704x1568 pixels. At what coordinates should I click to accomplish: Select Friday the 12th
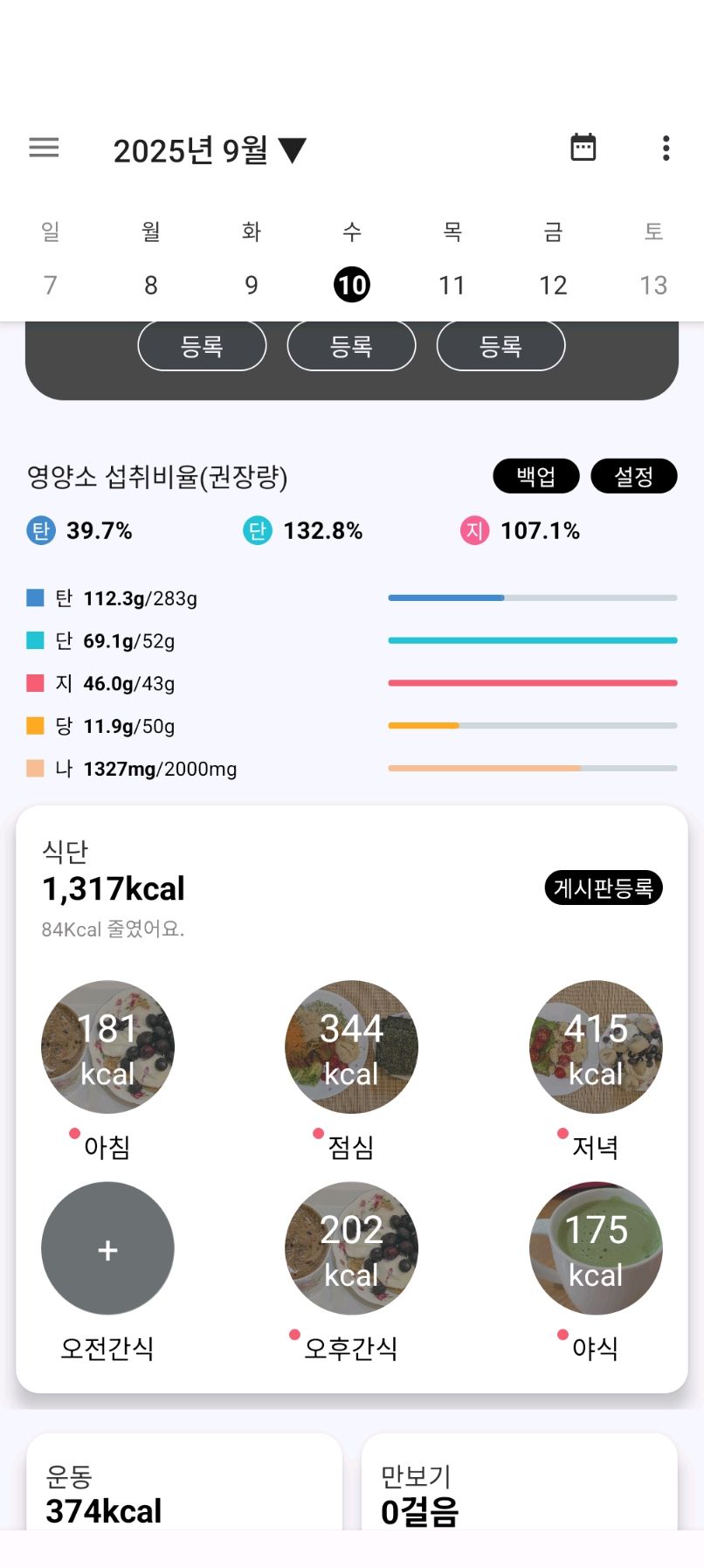tap(553, 285)
